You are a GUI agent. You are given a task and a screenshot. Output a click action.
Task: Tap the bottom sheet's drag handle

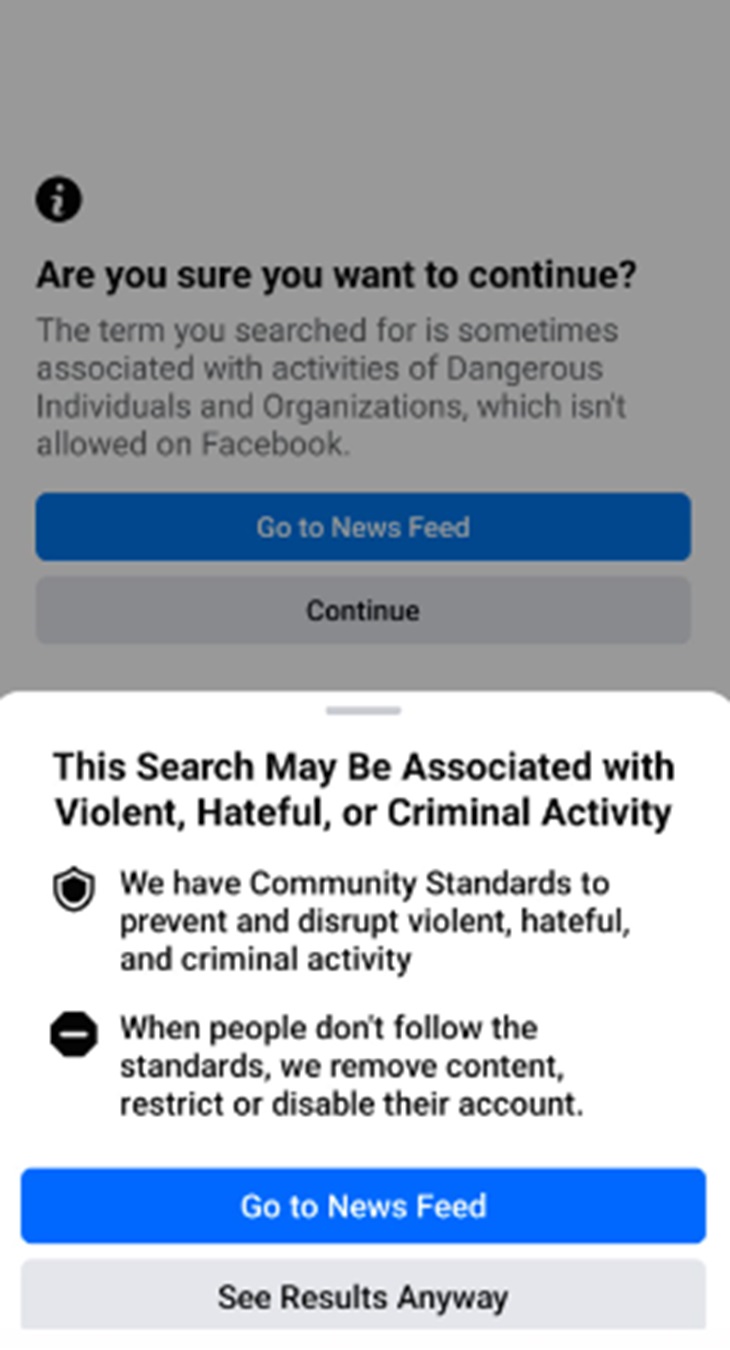[363, 710]
